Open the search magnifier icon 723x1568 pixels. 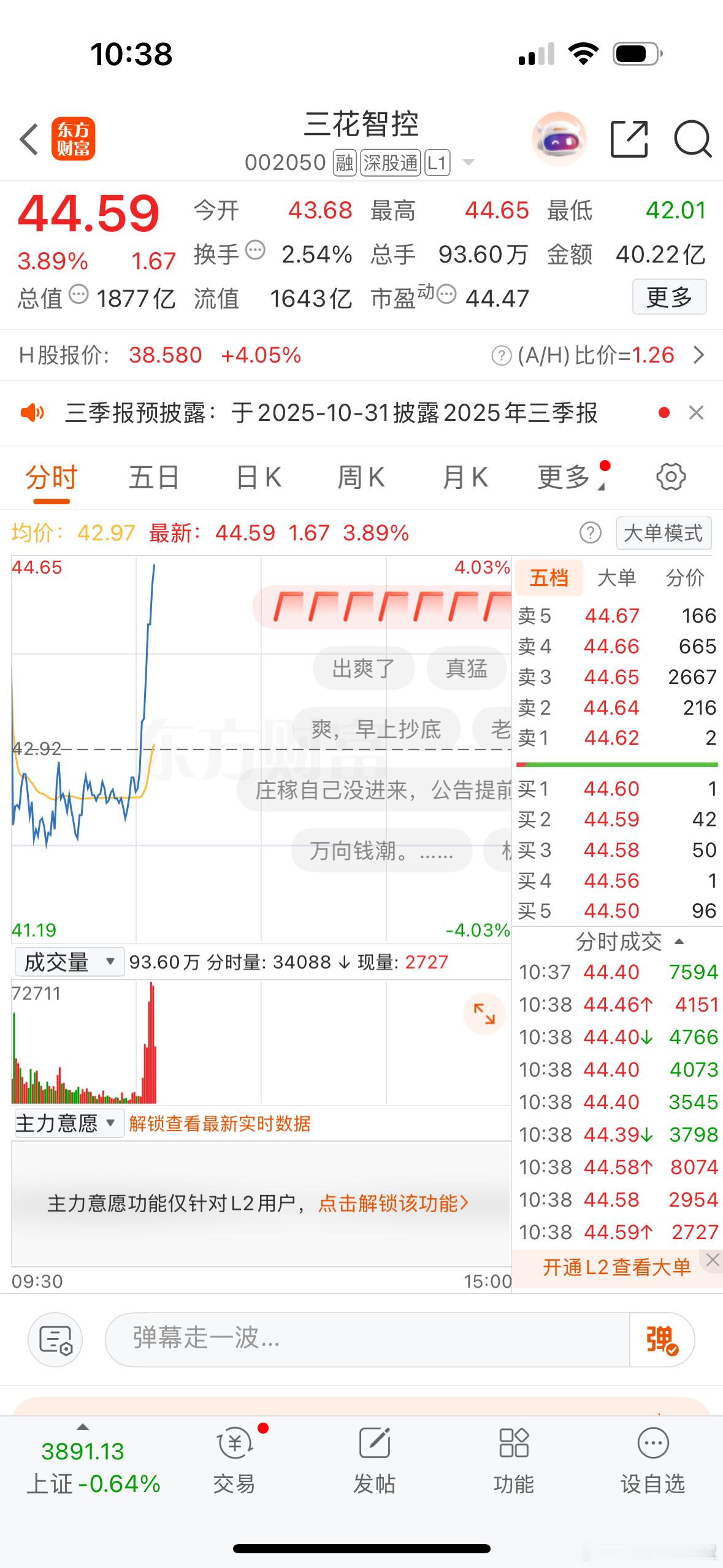point(692,139)
